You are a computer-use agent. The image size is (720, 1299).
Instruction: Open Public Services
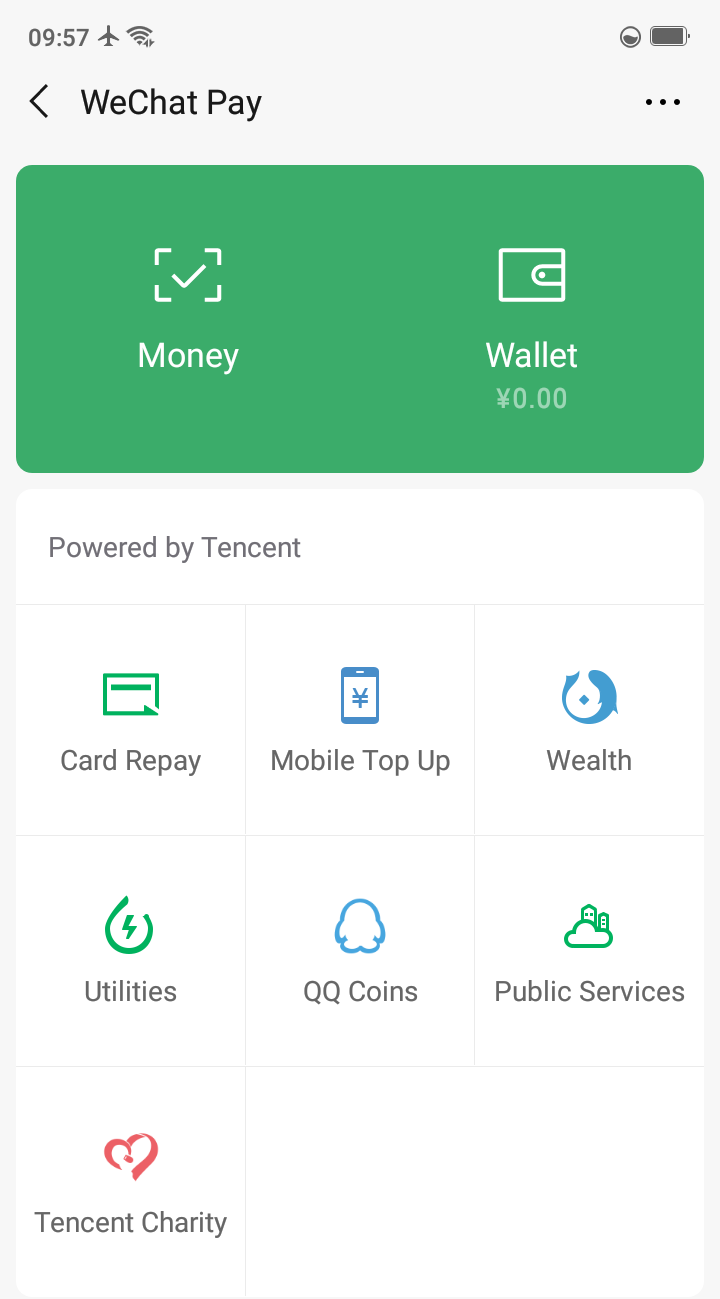pyautogui.click(x=590, y=951)
